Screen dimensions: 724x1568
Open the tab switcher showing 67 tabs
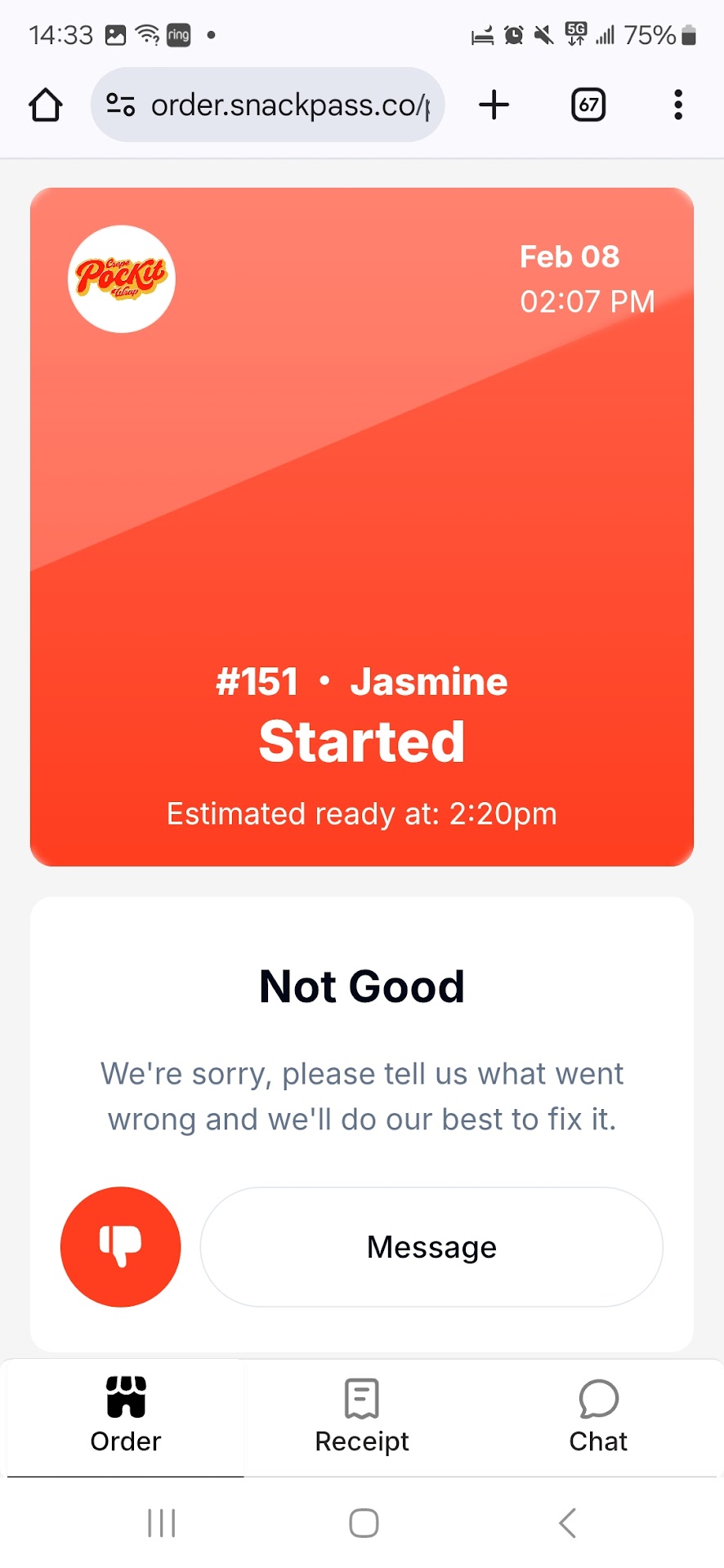tap(588, 105)
